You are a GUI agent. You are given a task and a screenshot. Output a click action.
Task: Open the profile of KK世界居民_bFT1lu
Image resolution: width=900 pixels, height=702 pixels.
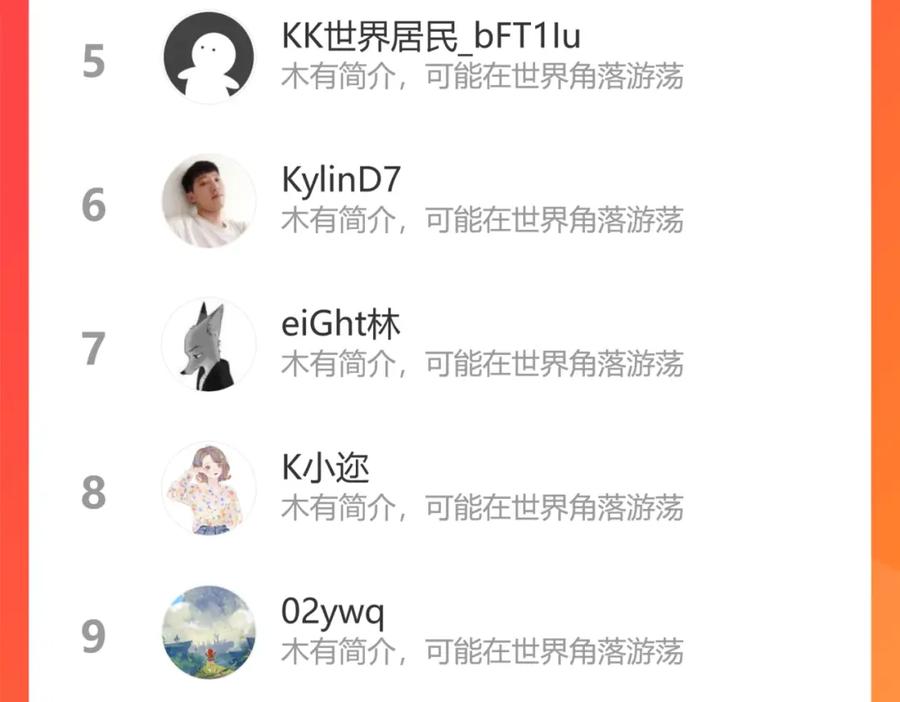click(449, 57)
